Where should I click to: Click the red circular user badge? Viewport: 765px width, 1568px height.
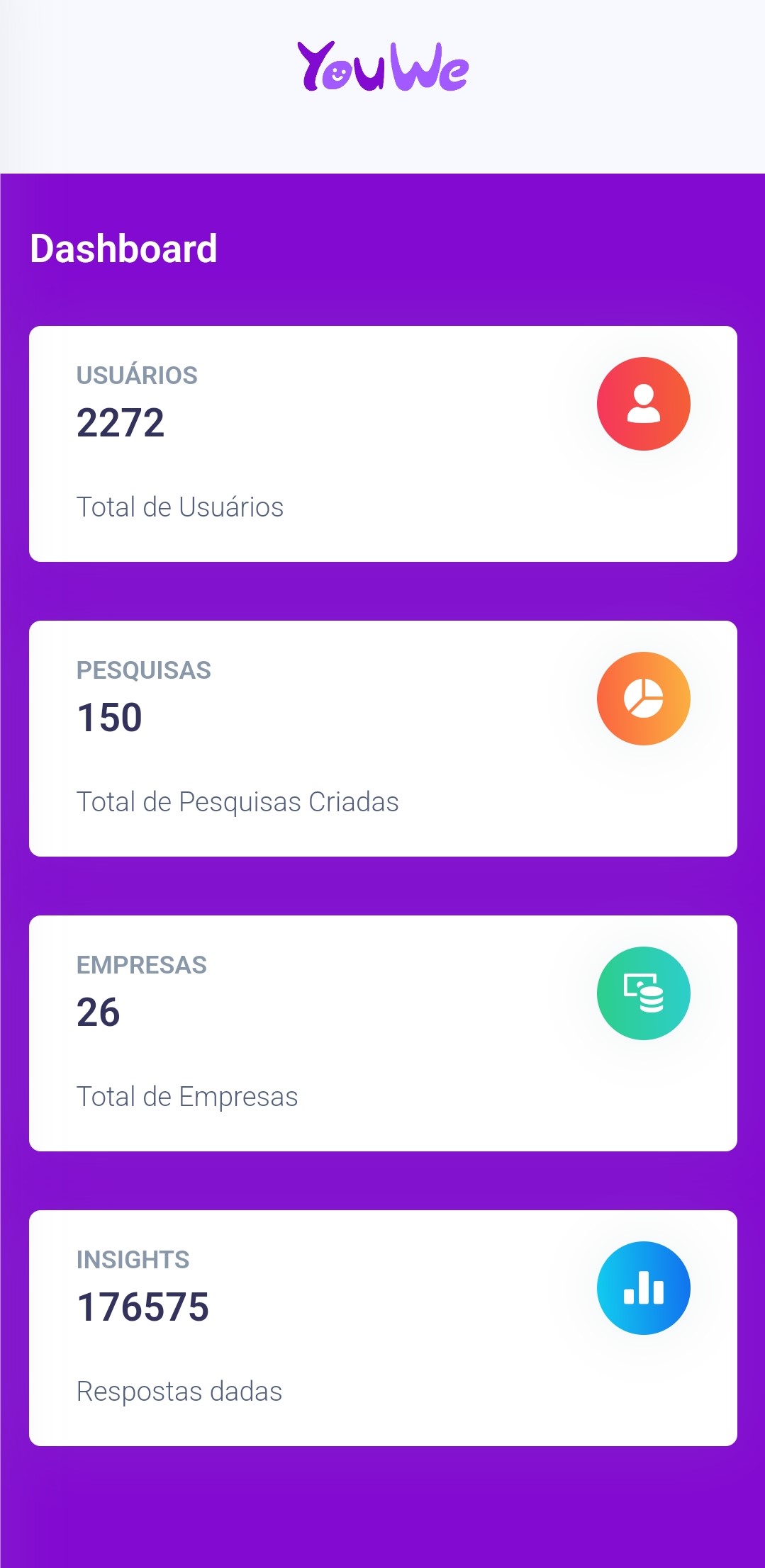click(x=643, y=403)
